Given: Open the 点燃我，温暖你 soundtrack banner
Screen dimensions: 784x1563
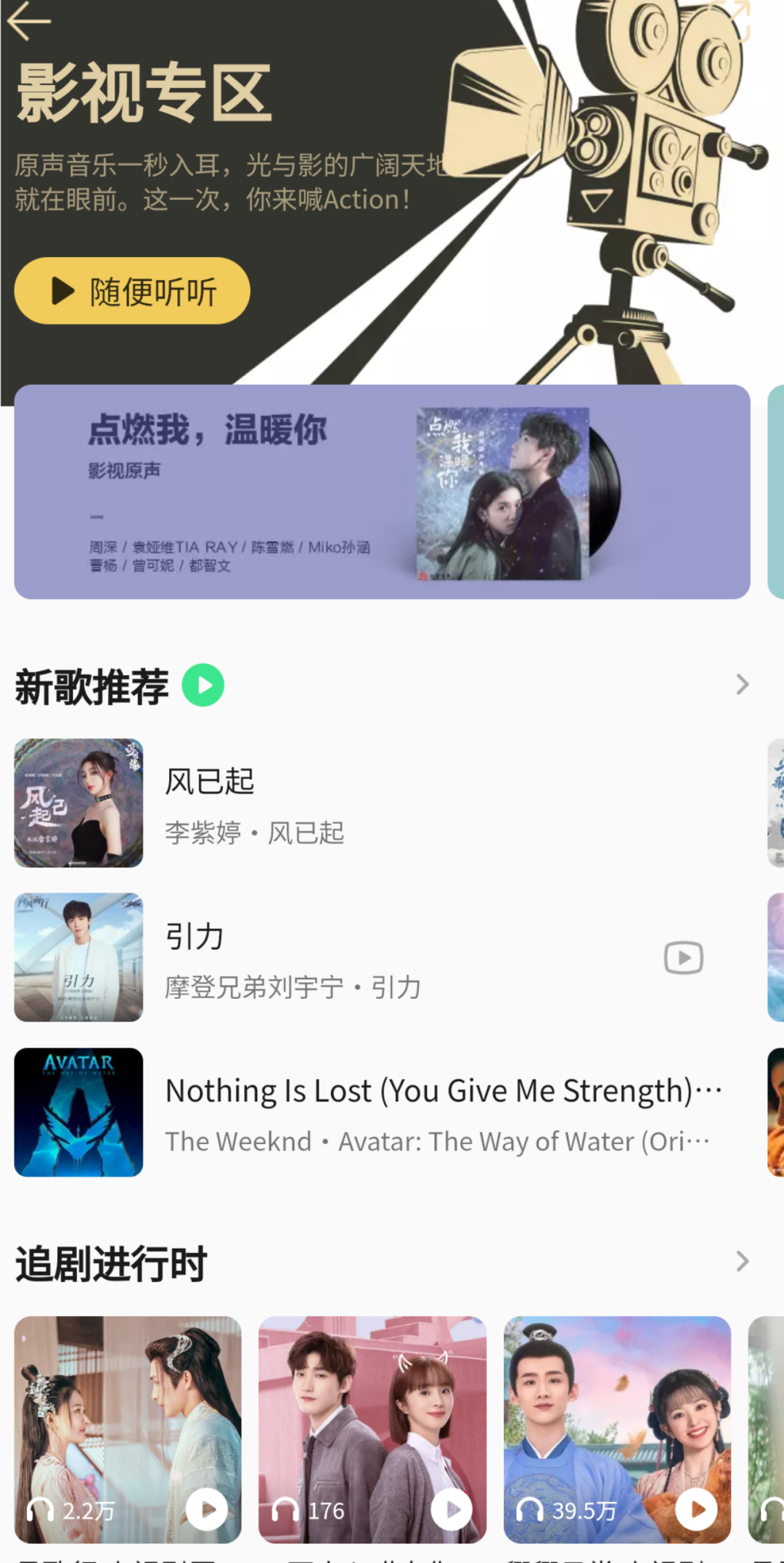Looking at the screenshot, I should coord(382,492).
